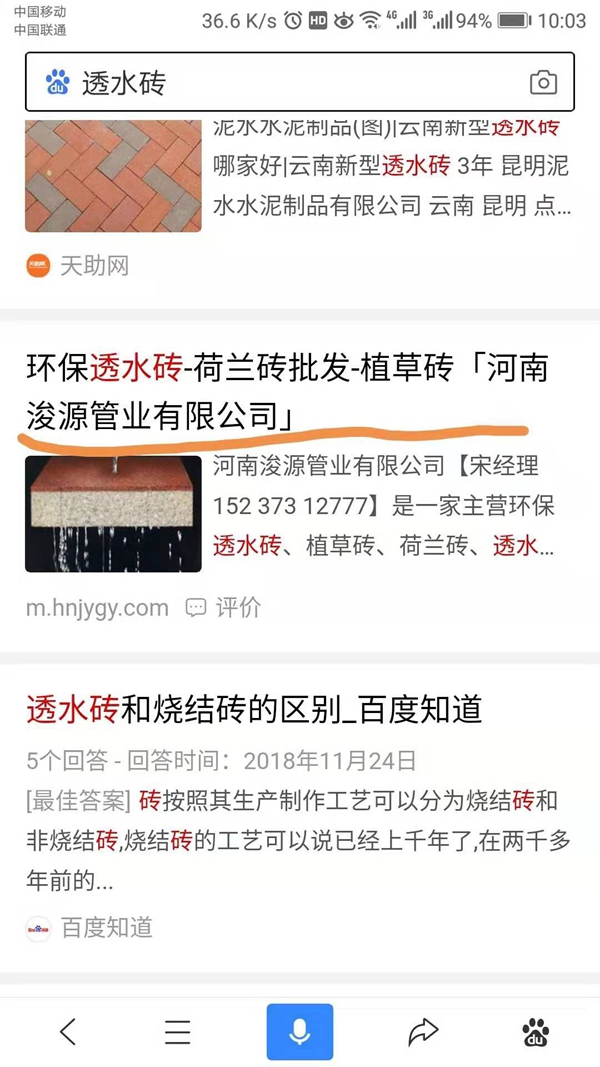
Task: Share this page using the arrow icon
Action: click(423, 1032)
